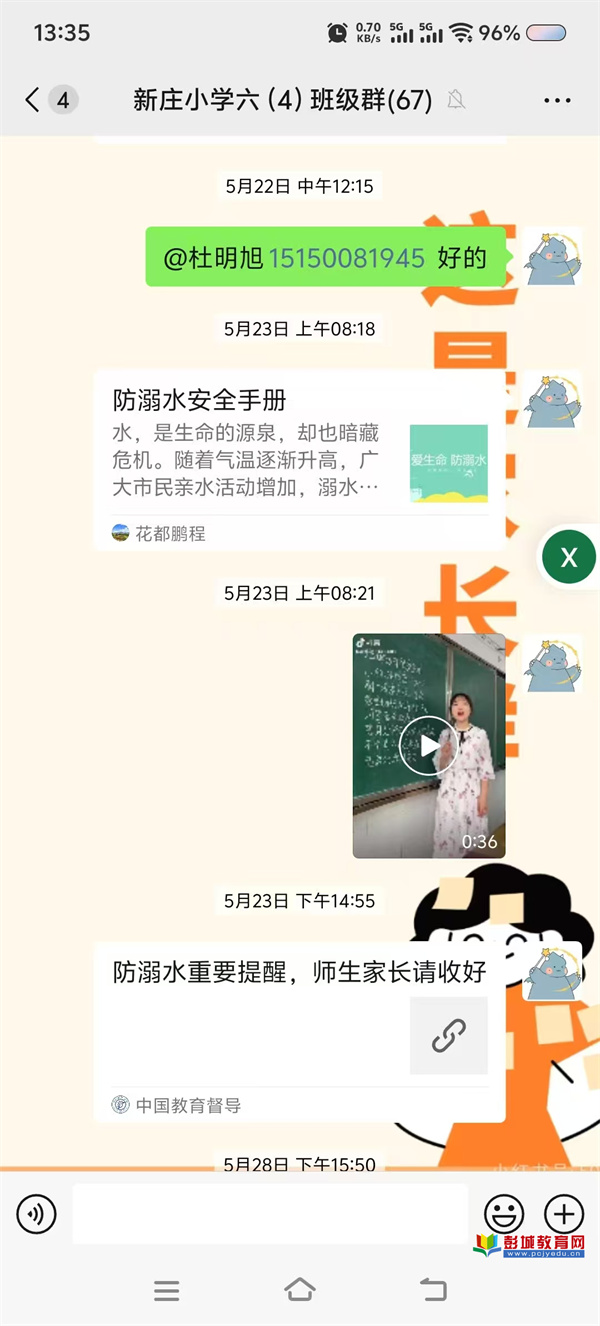This screenshot has width=600, height=1326.
Task: Go back to the chat list
Action: [x=33, y=100]
